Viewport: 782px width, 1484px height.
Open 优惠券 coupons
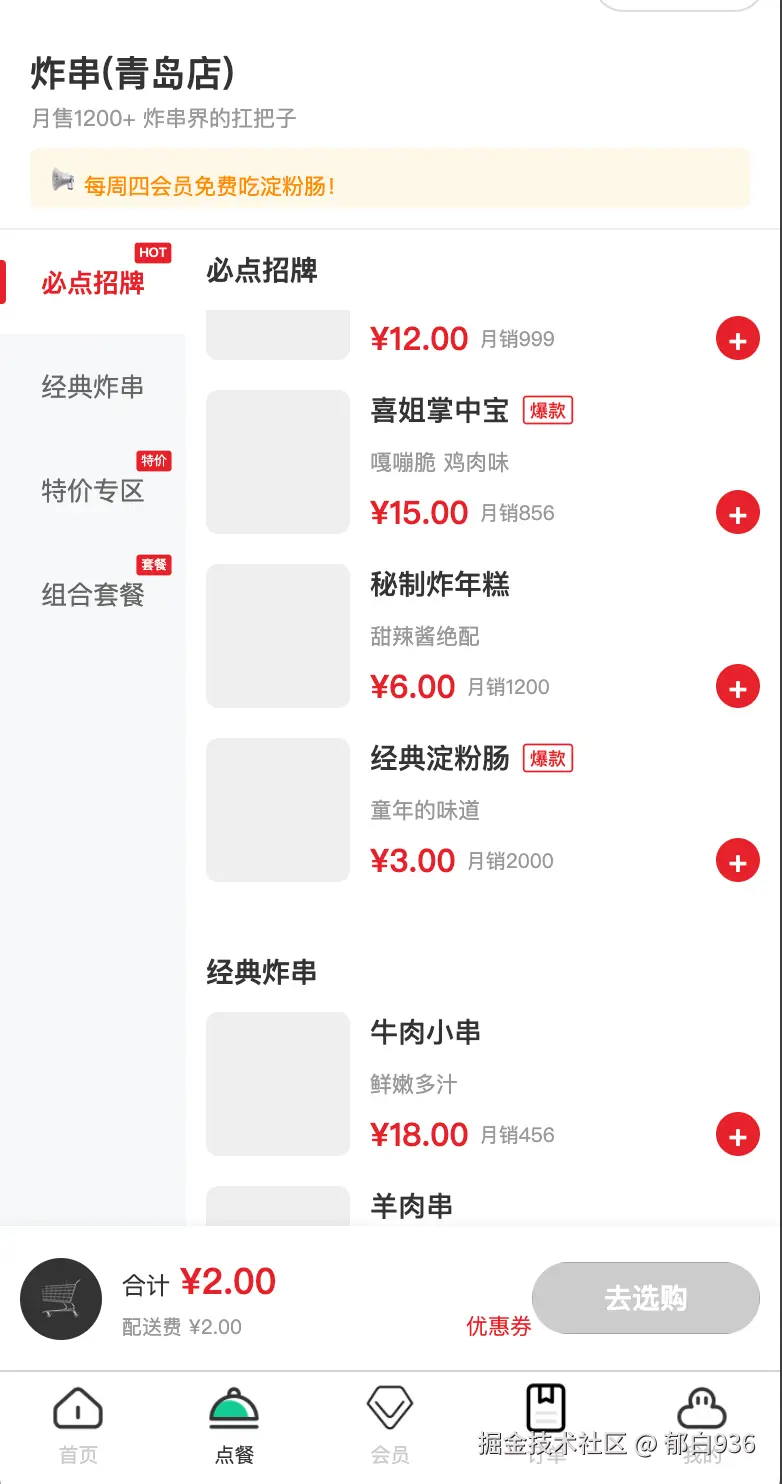coord(498,1327)
